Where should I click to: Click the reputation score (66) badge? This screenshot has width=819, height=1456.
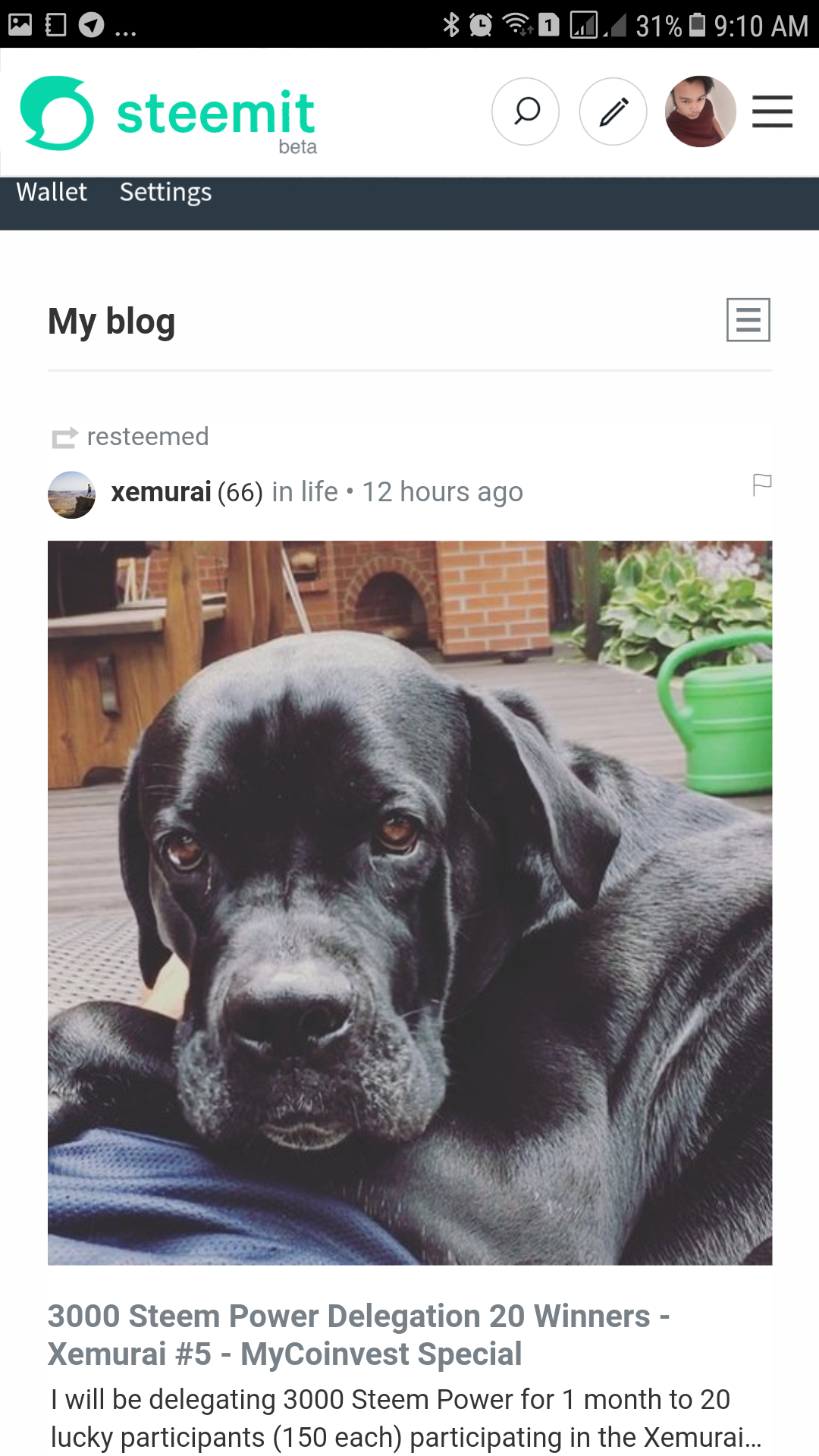click(x=239, y=491)
